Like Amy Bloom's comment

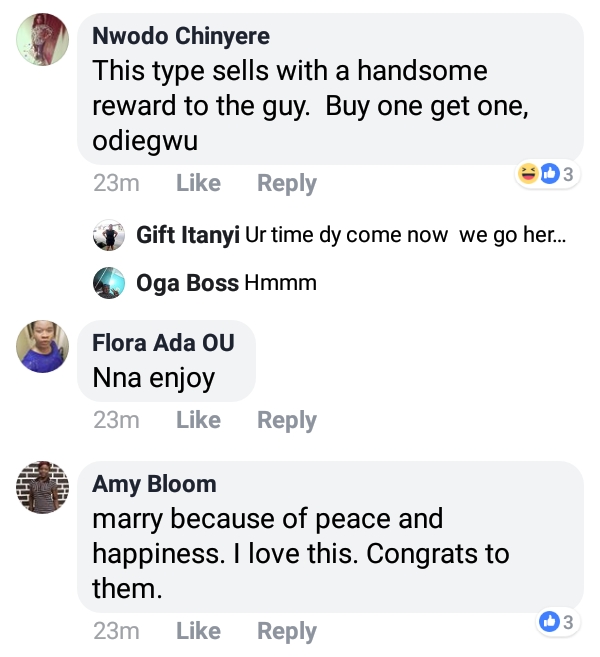pyautogui.click(x=198, y=631)
